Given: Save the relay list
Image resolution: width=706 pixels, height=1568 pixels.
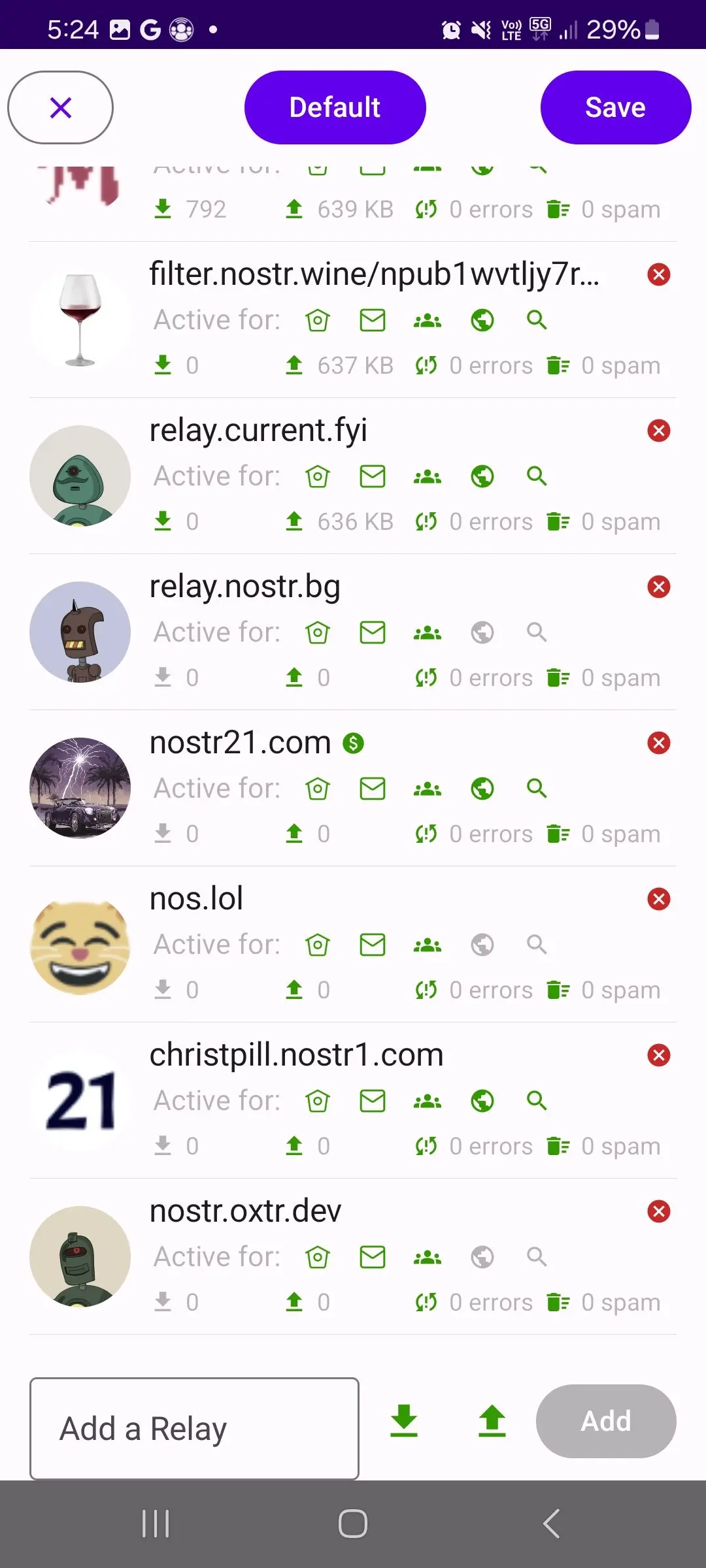Looking at the screenshot, I should (x=615, y=108).
